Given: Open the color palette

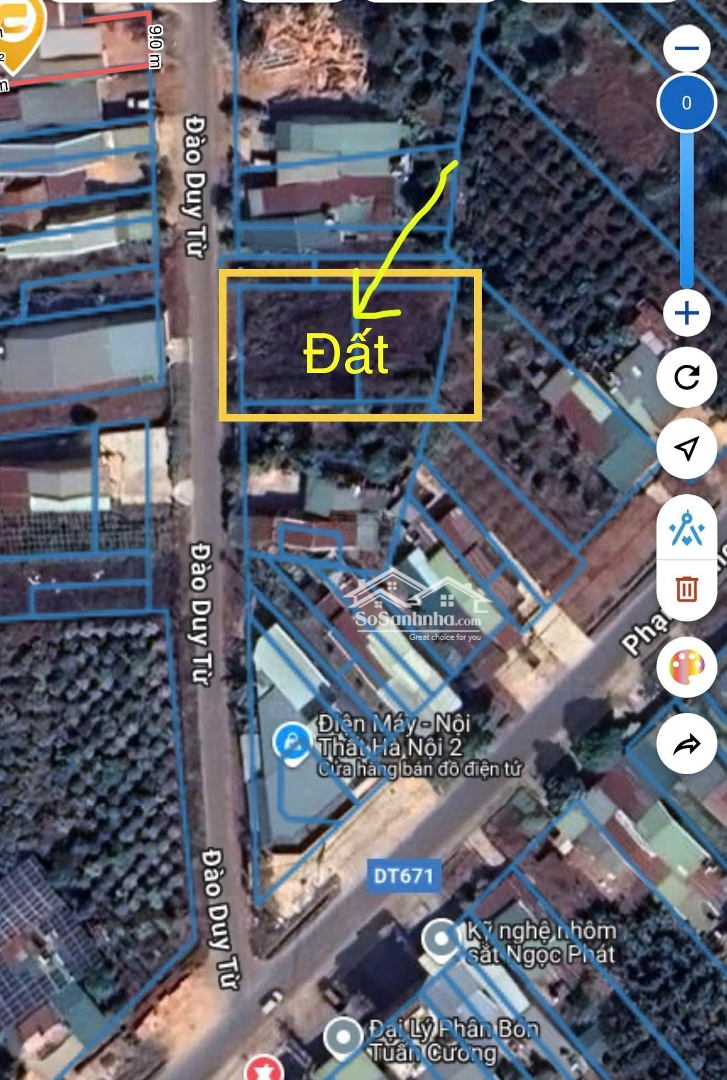Looking at the screenshot, I should click(x=686, y=666).
